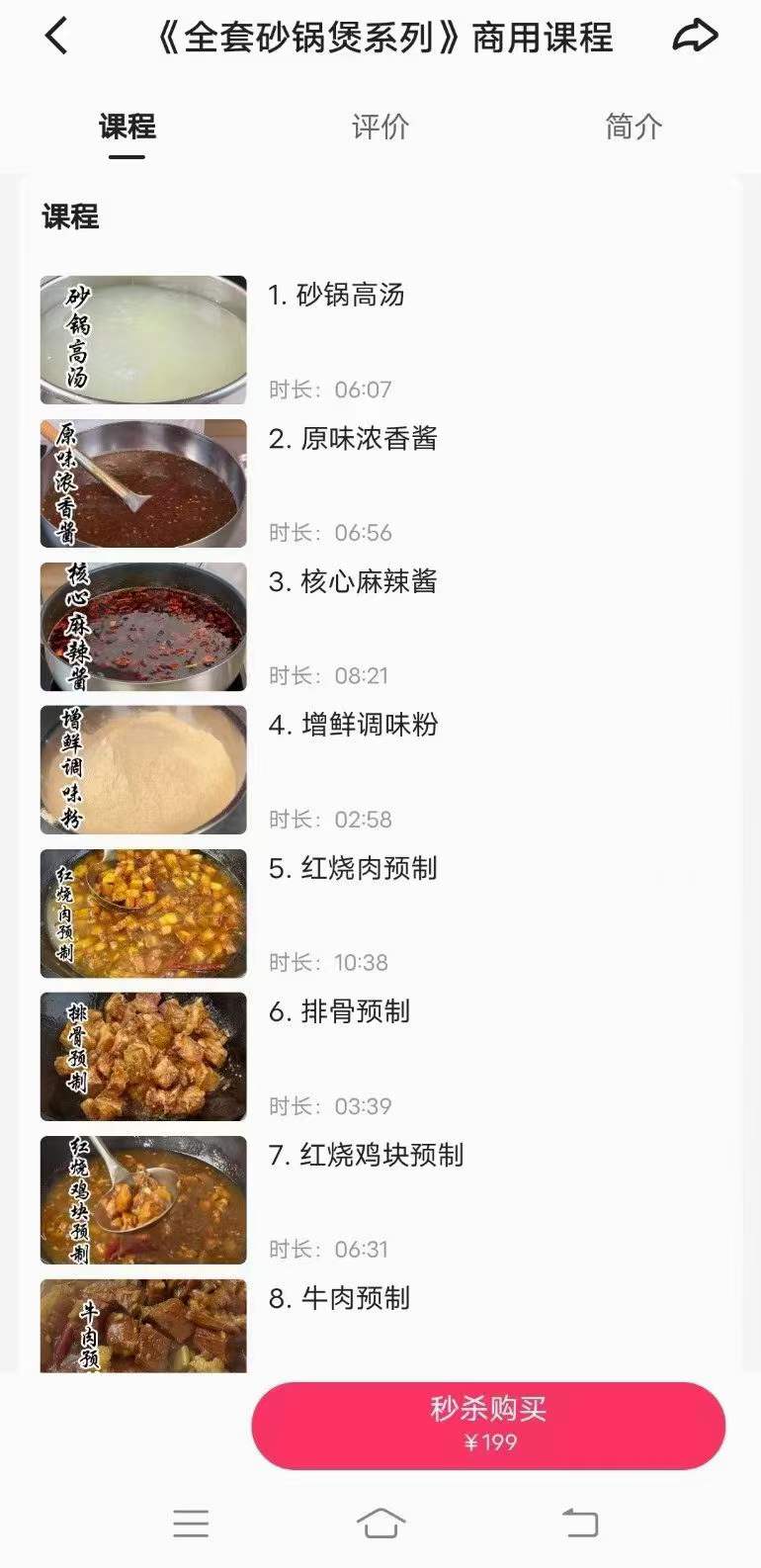Open lesson 2 原味浓香酱 thumbnail
This screenshot has height=1568, width=761.
(x=142, y=482)
